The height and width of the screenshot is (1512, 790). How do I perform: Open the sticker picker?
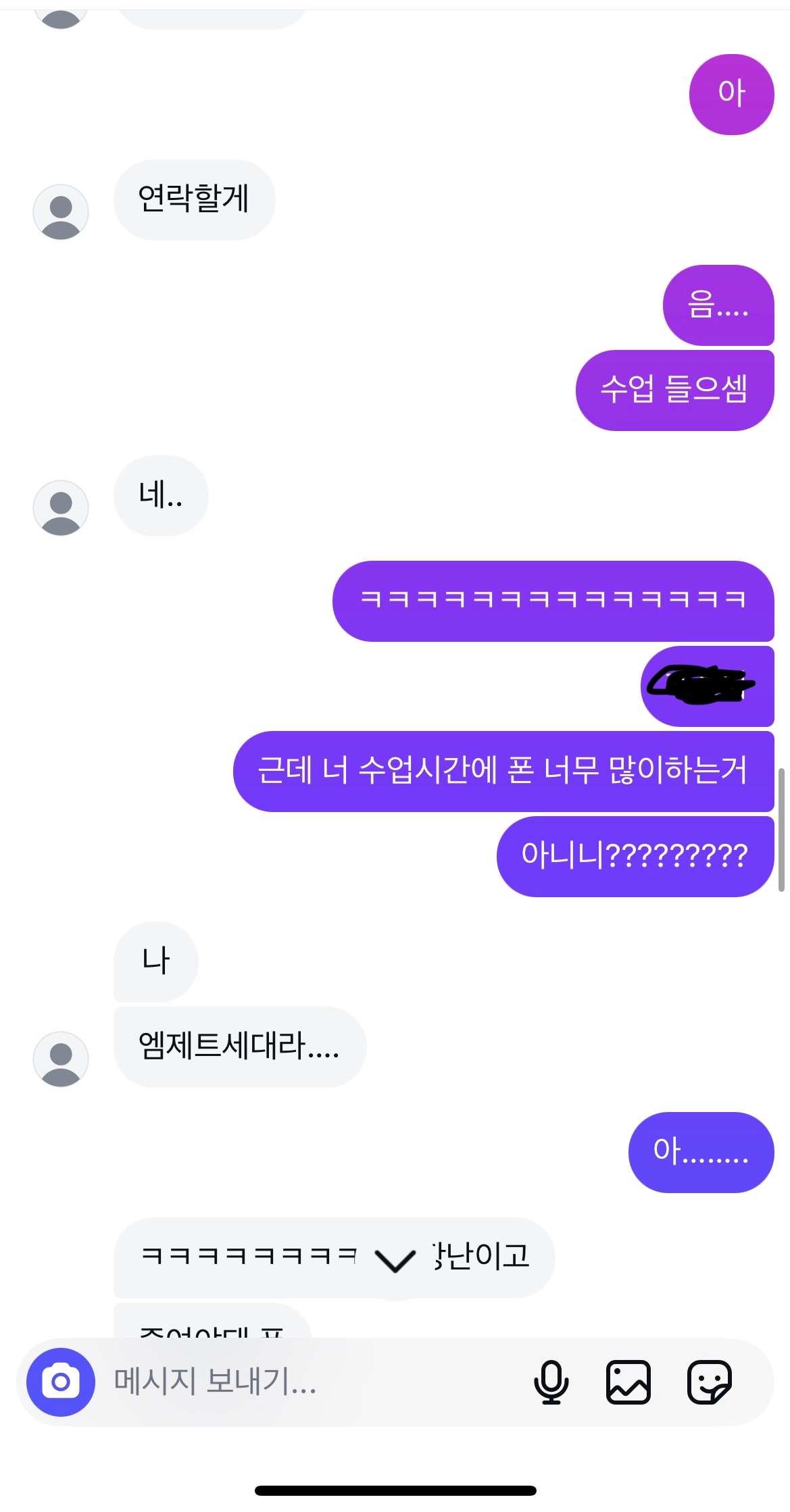coord(709,1382)
